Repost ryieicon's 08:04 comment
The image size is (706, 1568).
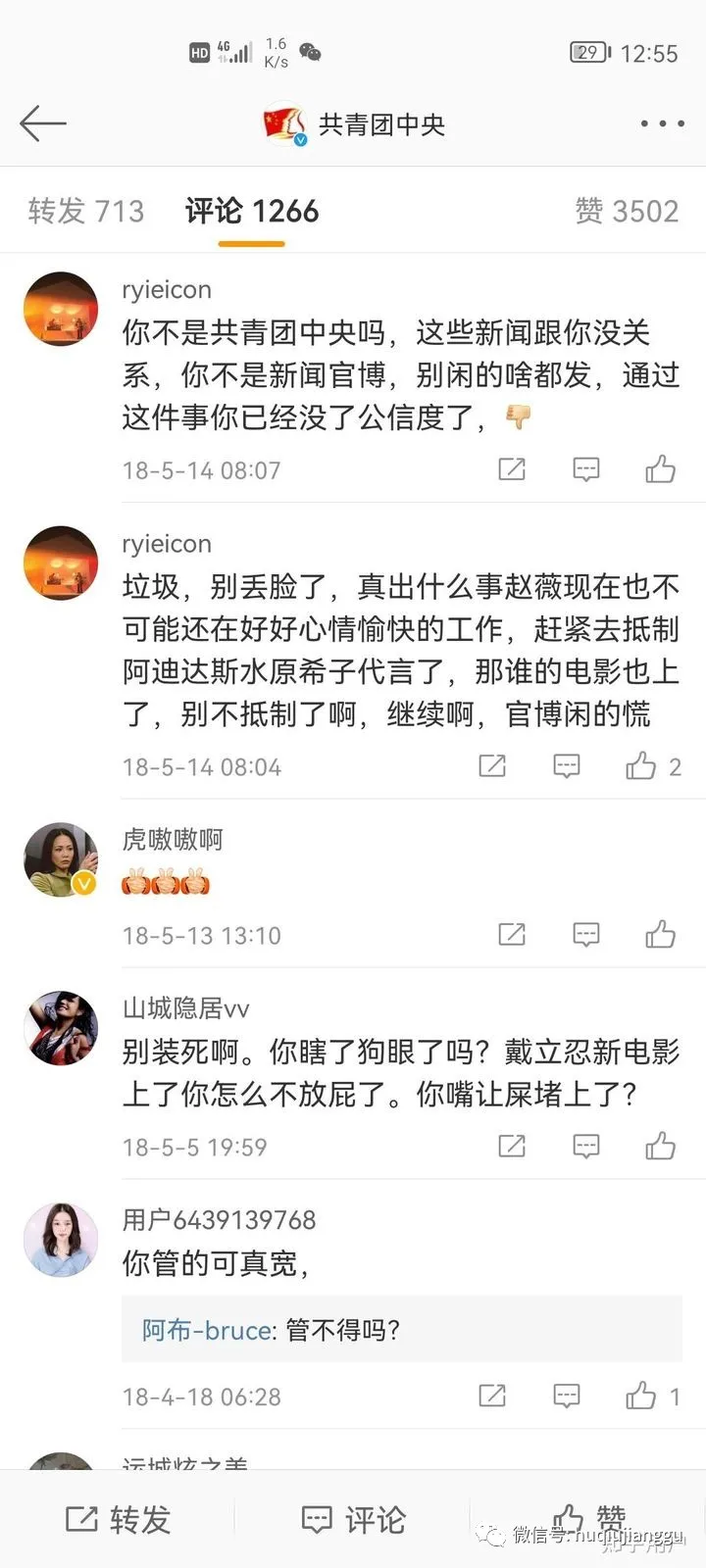[x=492, y=766]
